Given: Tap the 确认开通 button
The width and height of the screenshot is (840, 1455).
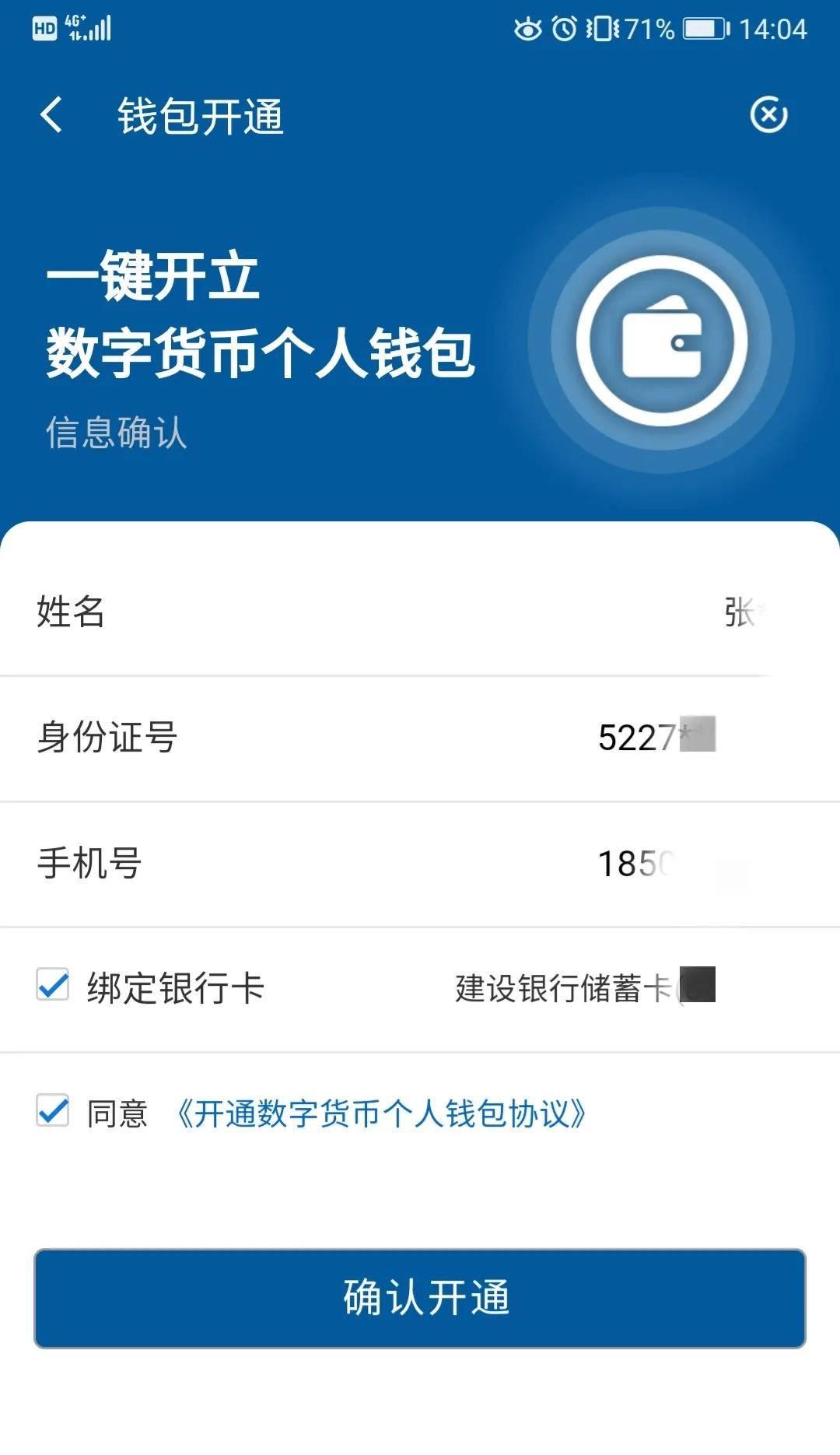Looking at the screenshot, I should (420, 1298).
